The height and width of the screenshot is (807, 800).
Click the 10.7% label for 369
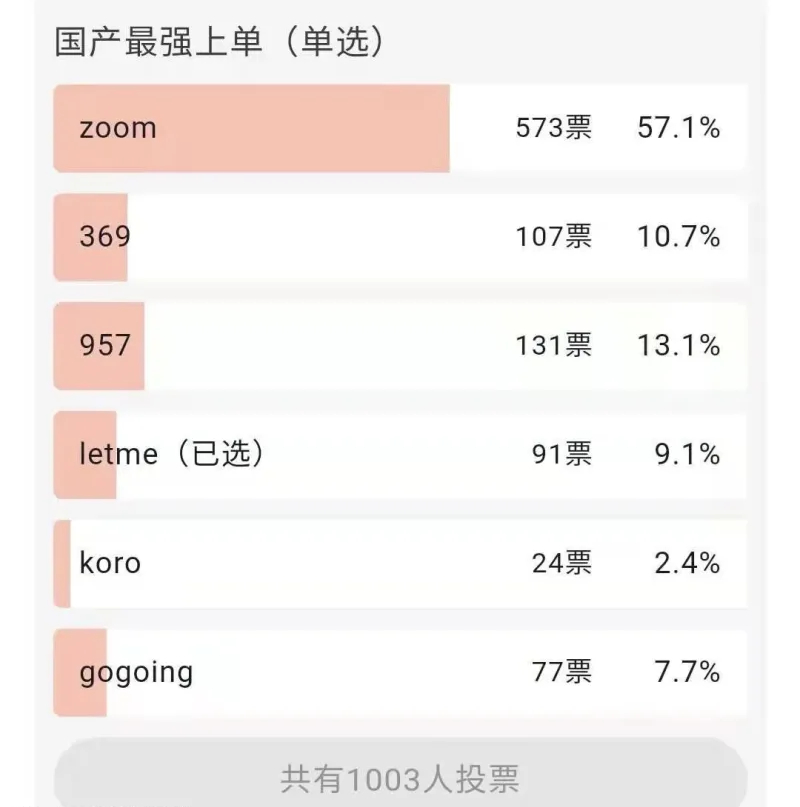(x=679, y=237)
